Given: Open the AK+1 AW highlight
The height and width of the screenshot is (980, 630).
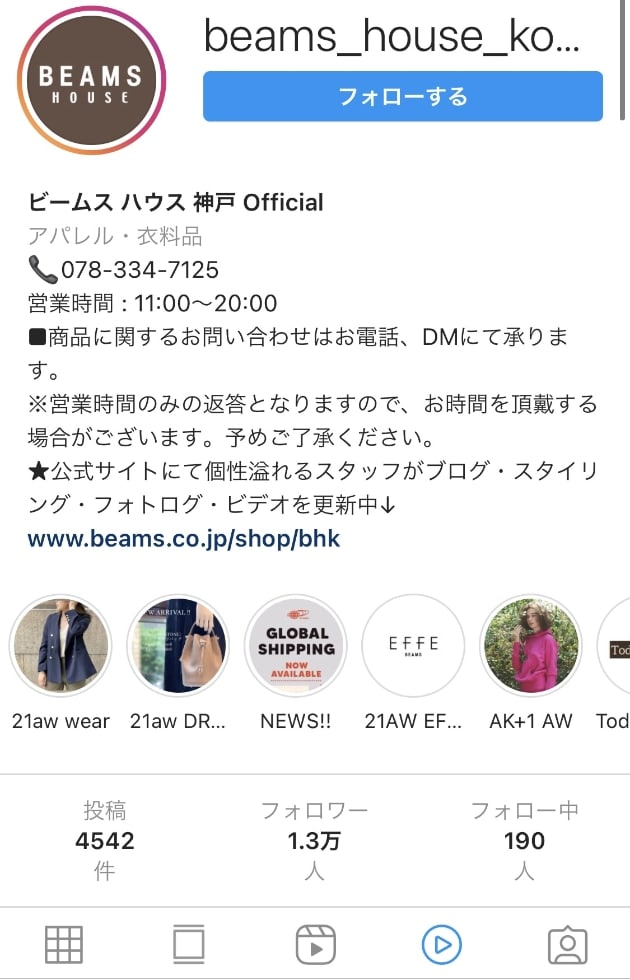Looking at the screenshot, I should 531,646.
